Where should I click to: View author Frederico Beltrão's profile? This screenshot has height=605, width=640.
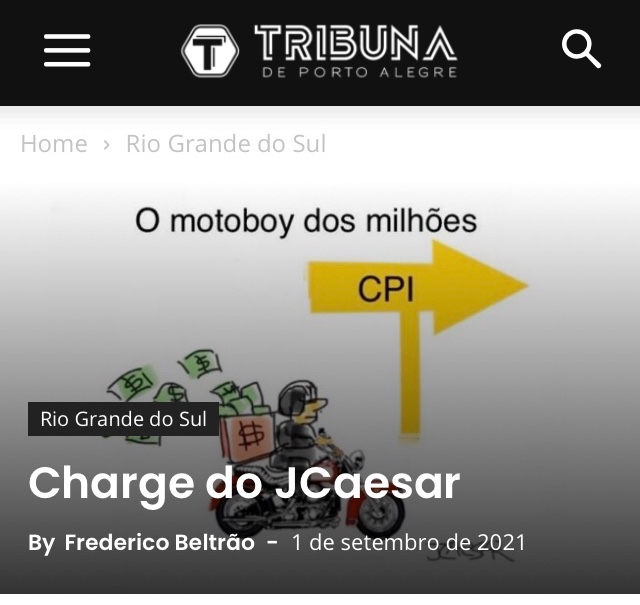pos(160,543)
